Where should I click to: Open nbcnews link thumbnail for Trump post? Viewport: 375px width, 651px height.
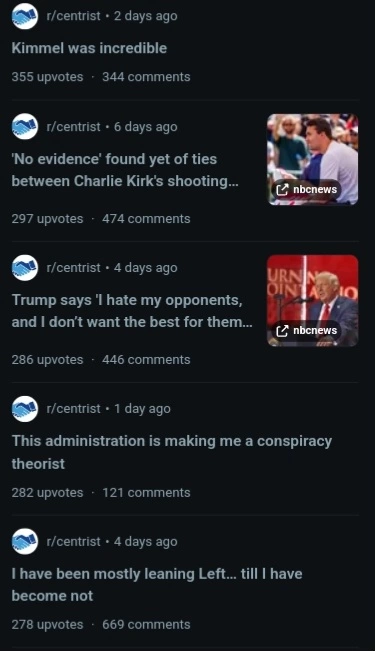click(312, 301)
